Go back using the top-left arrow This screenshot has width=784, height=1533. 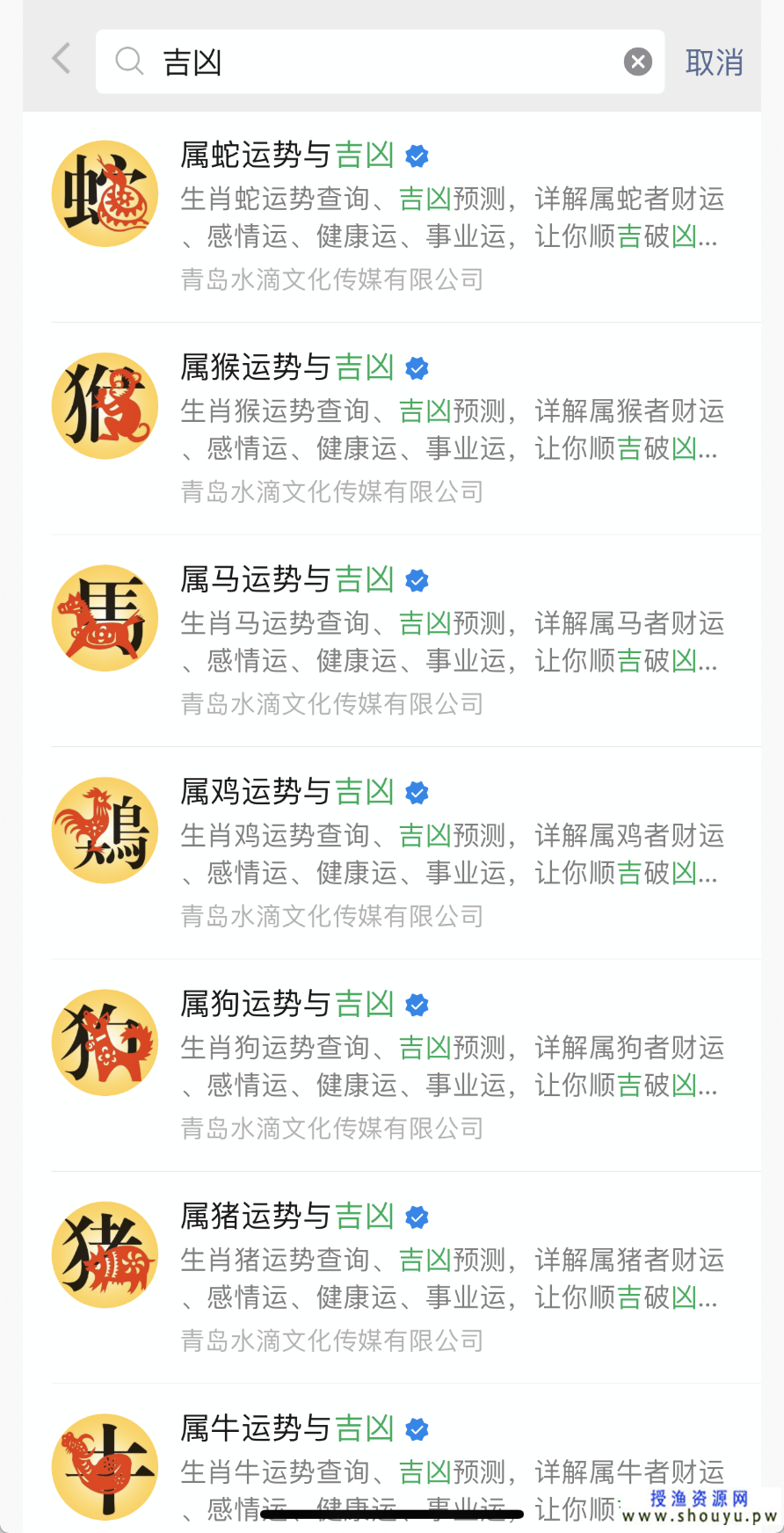coord(62,60)
